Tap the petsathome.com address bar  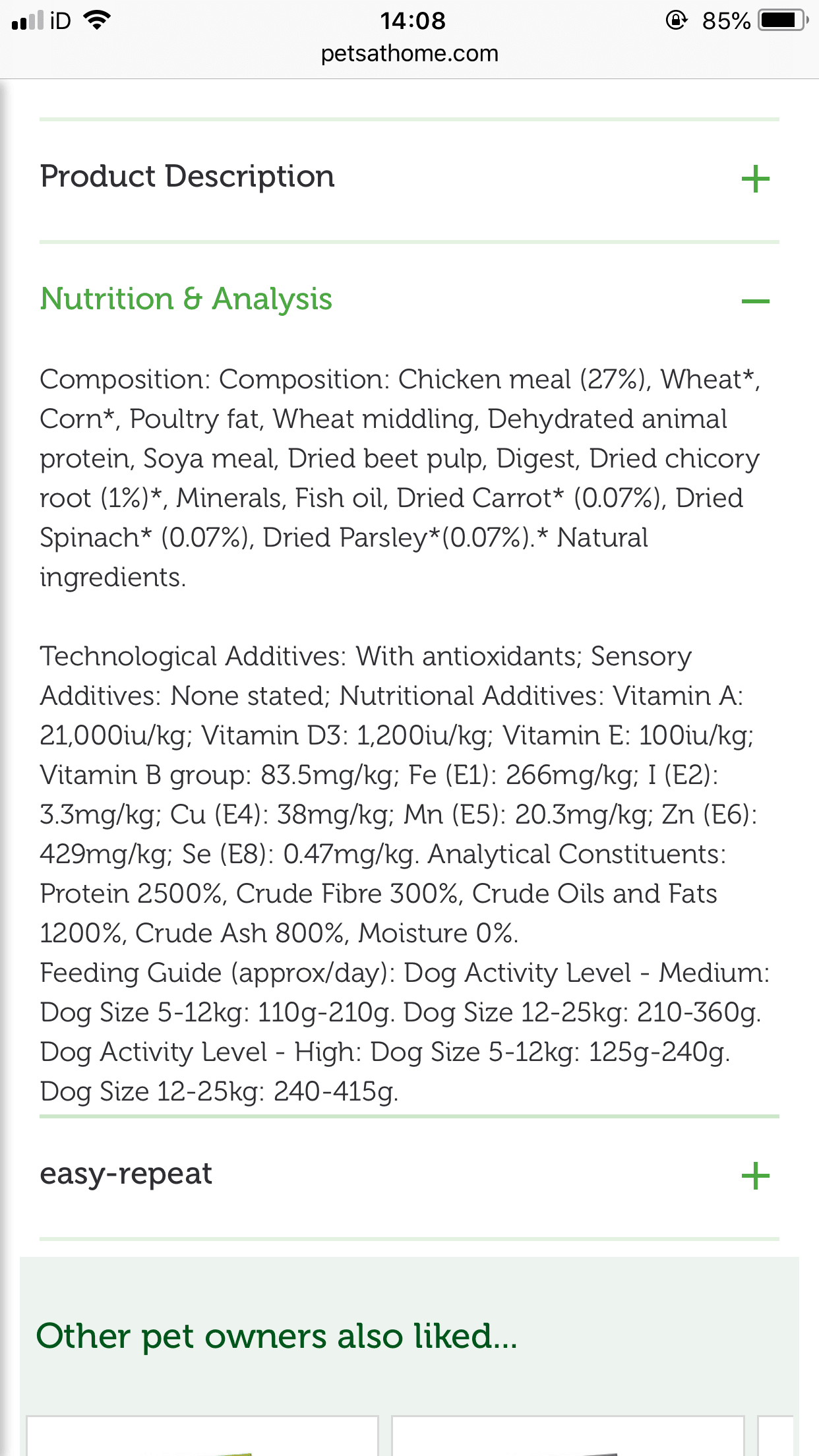pos(409,53)
